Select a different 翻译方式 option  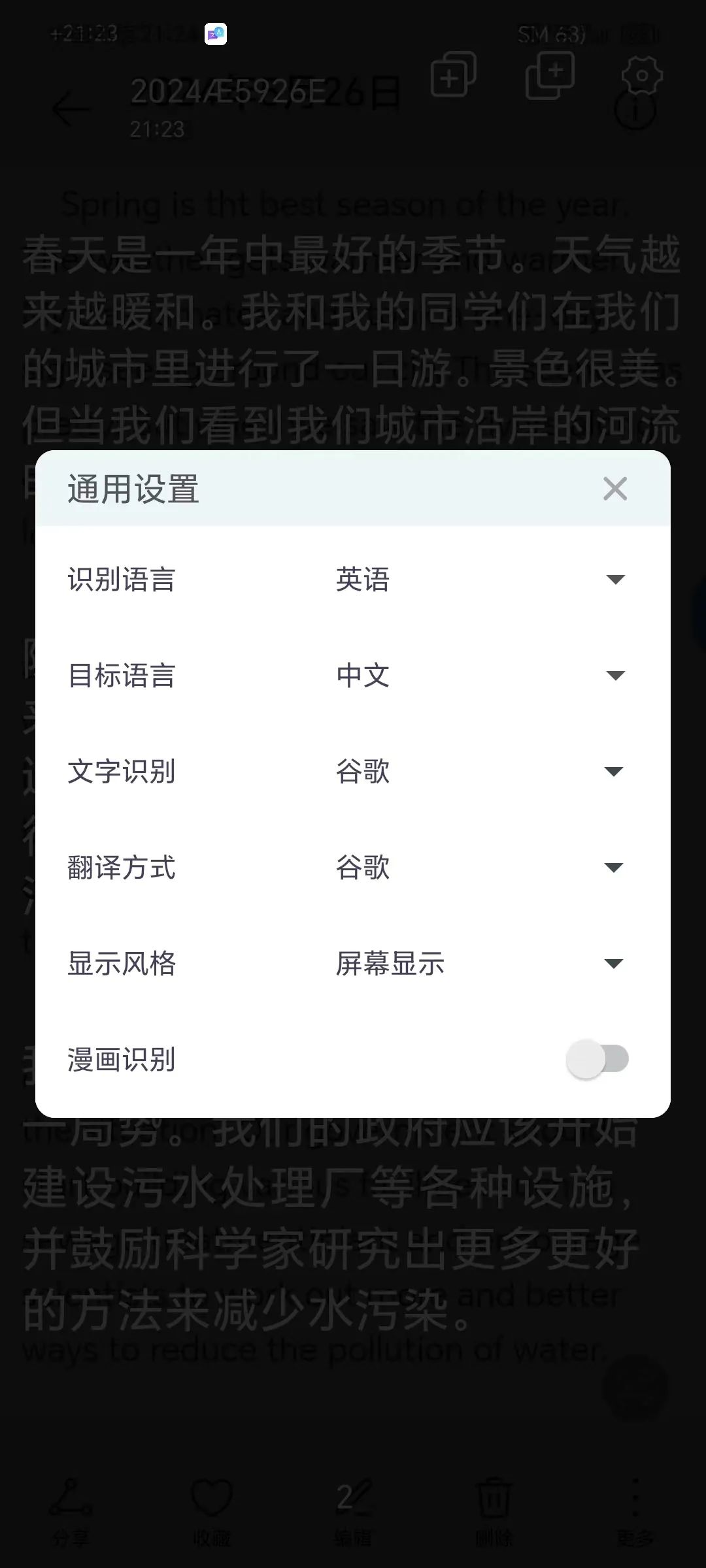(480, 868)
